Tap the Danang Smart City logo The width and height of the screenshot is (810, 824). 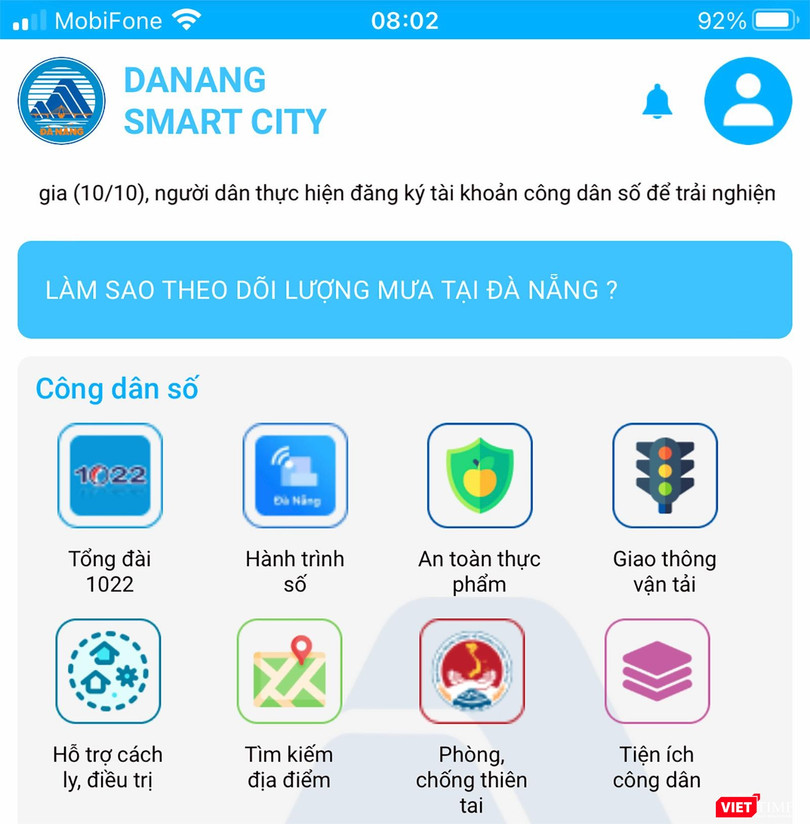(x=60, y=100)
